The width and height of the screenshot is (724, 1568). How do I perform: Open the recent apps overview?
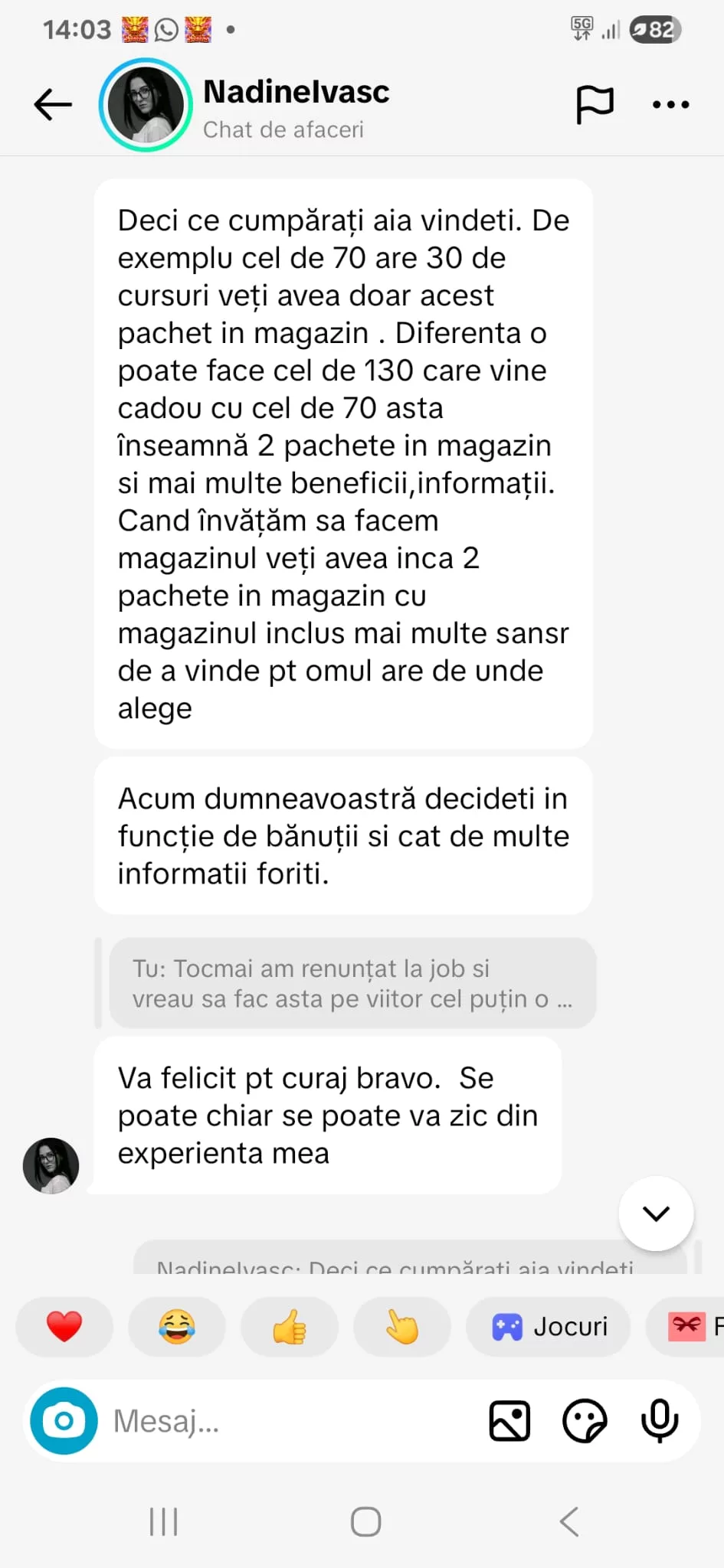164,1521
